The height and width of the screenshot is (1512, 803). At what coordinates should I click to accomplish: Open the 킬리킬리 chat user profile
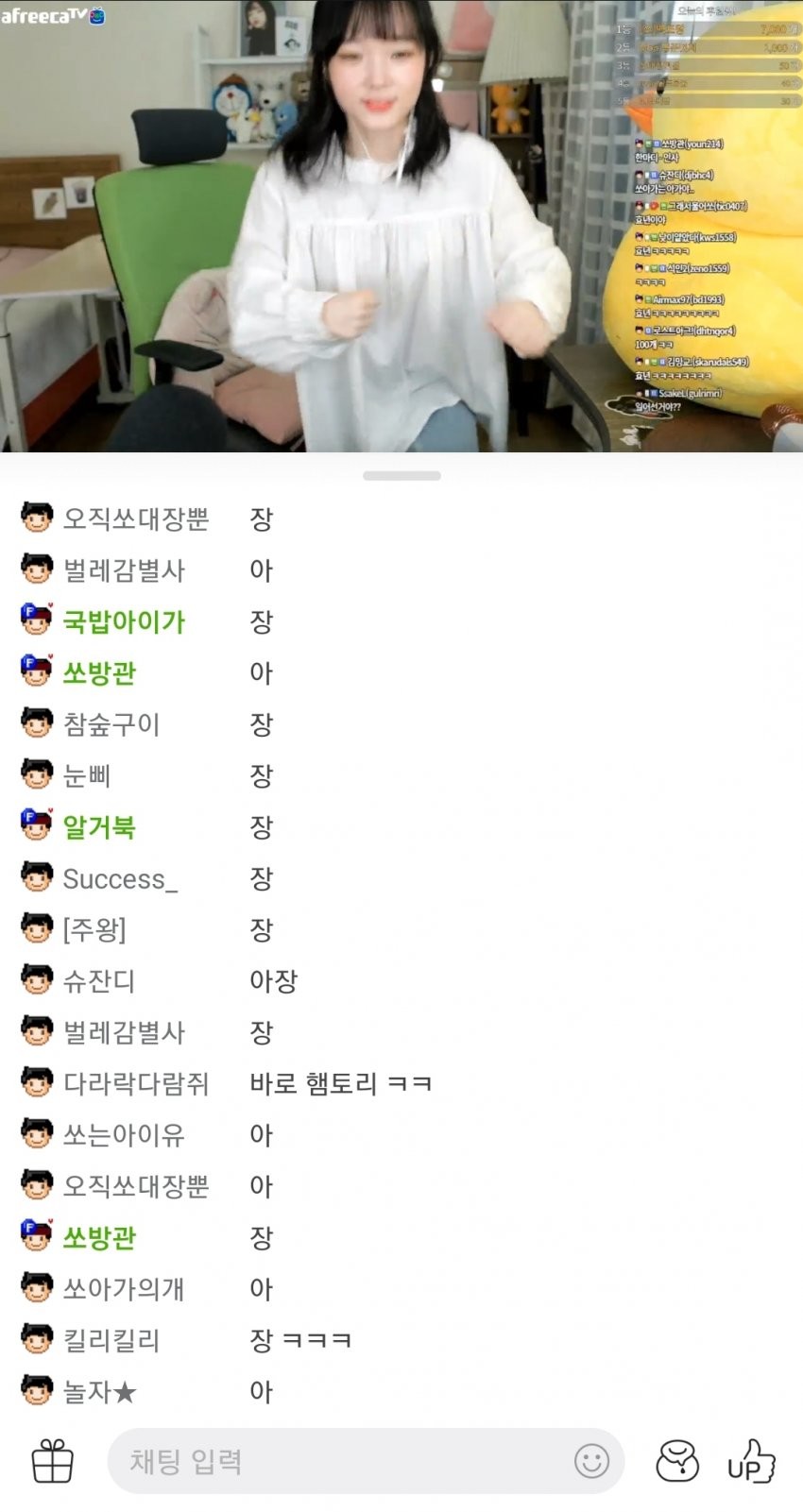(111, 1340)
